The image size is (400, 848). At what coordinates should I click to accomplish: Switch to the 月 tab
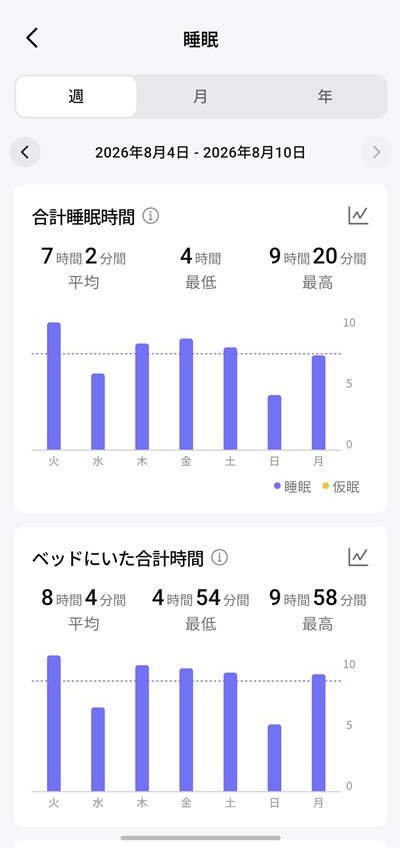pos(200,97)
